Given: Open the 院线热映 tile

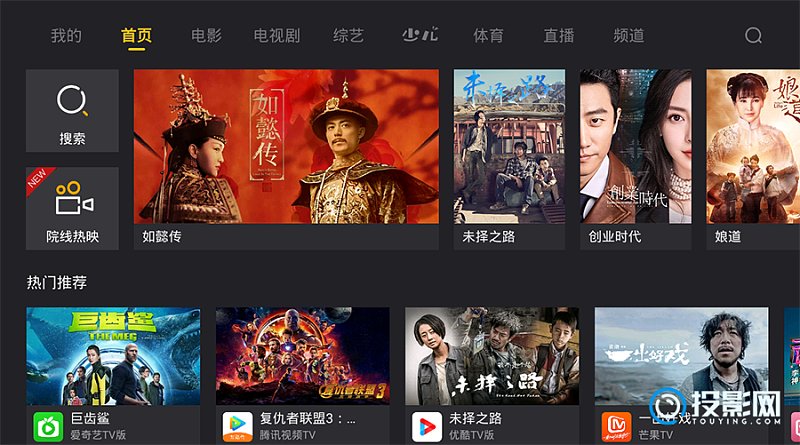Looking at the screenshot, I should coord(72,208).
